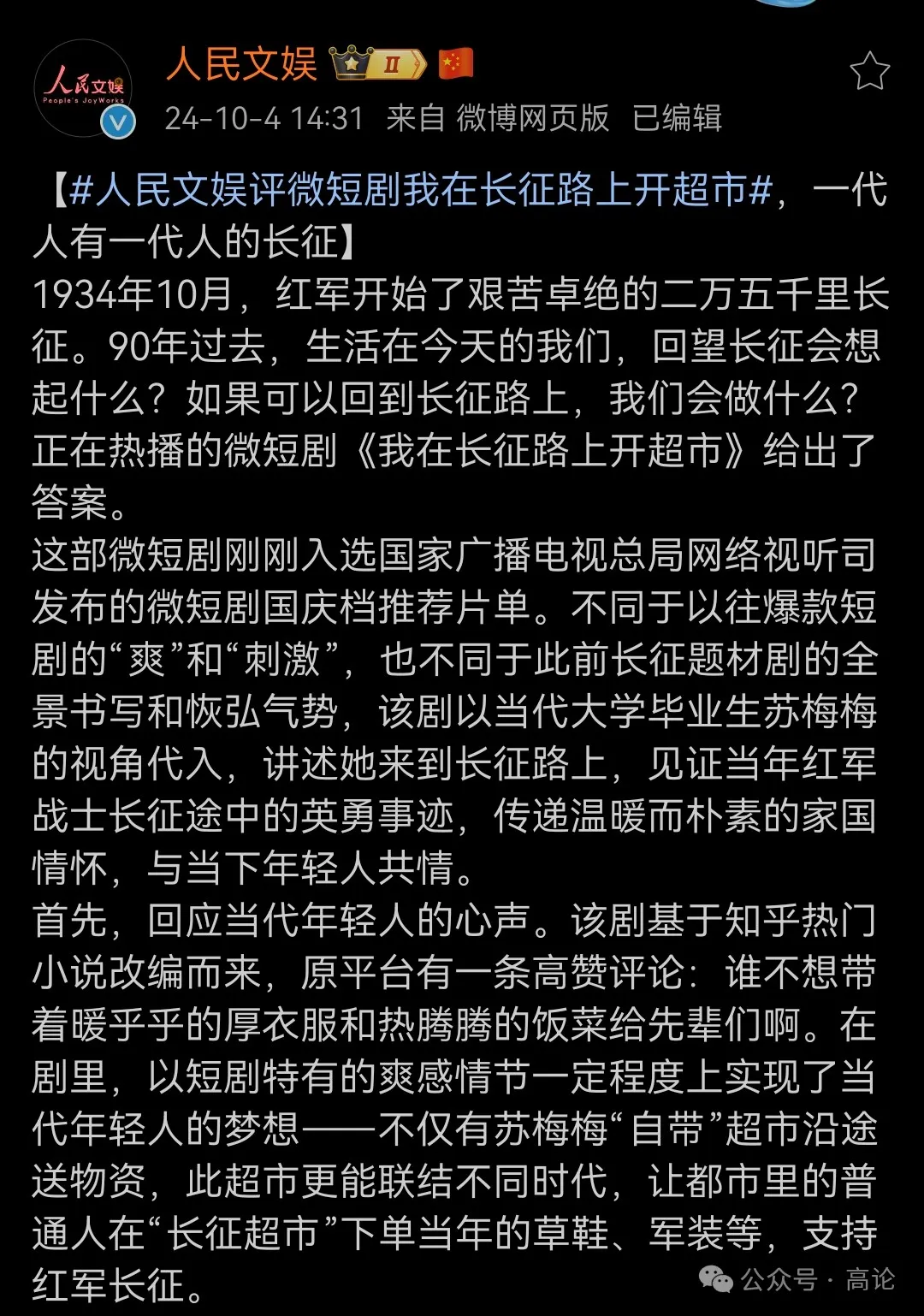
Task: Tap the 人民文娱 account name
Action: [x=242, y=64]
